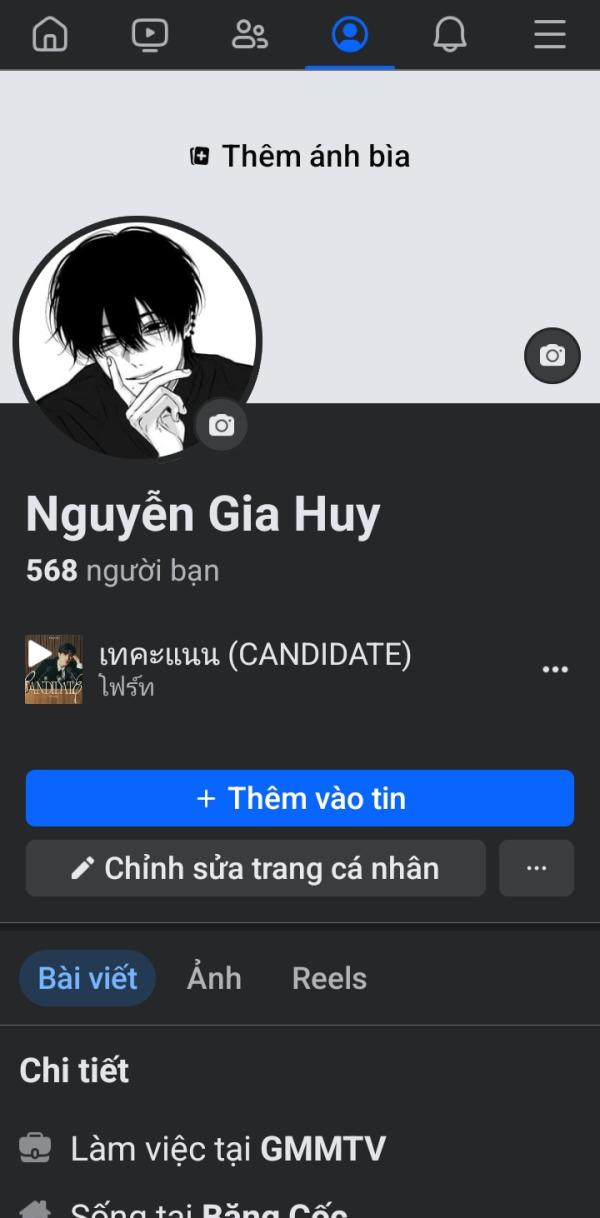The image size is (600, 1218).
Task: Tap the camera icon on the cover photo
Action: tap(552, 355)
